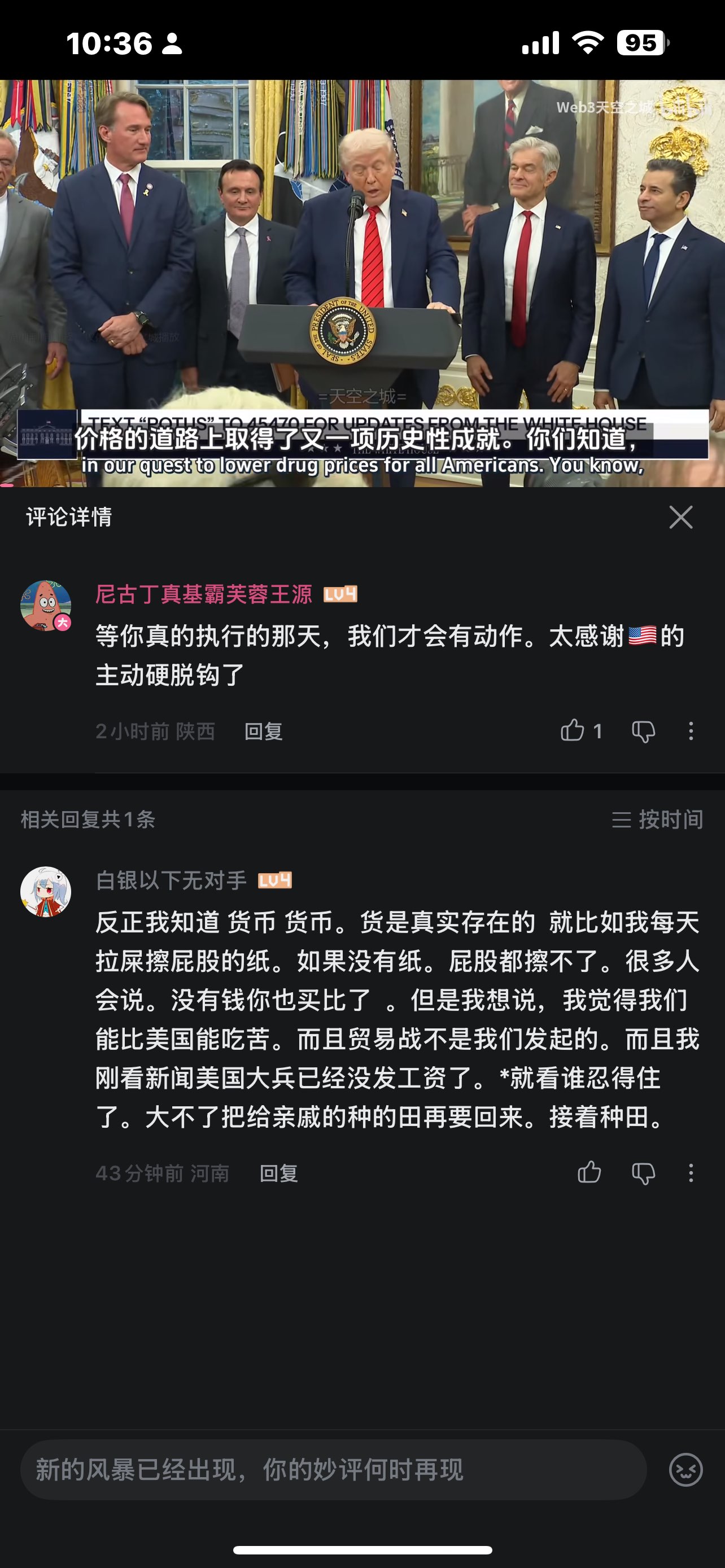Screen dimensions: 725x1568
Task: Open username 尼古丁真基霸芙蓉王源's profile
Action: tap(203, 594)
